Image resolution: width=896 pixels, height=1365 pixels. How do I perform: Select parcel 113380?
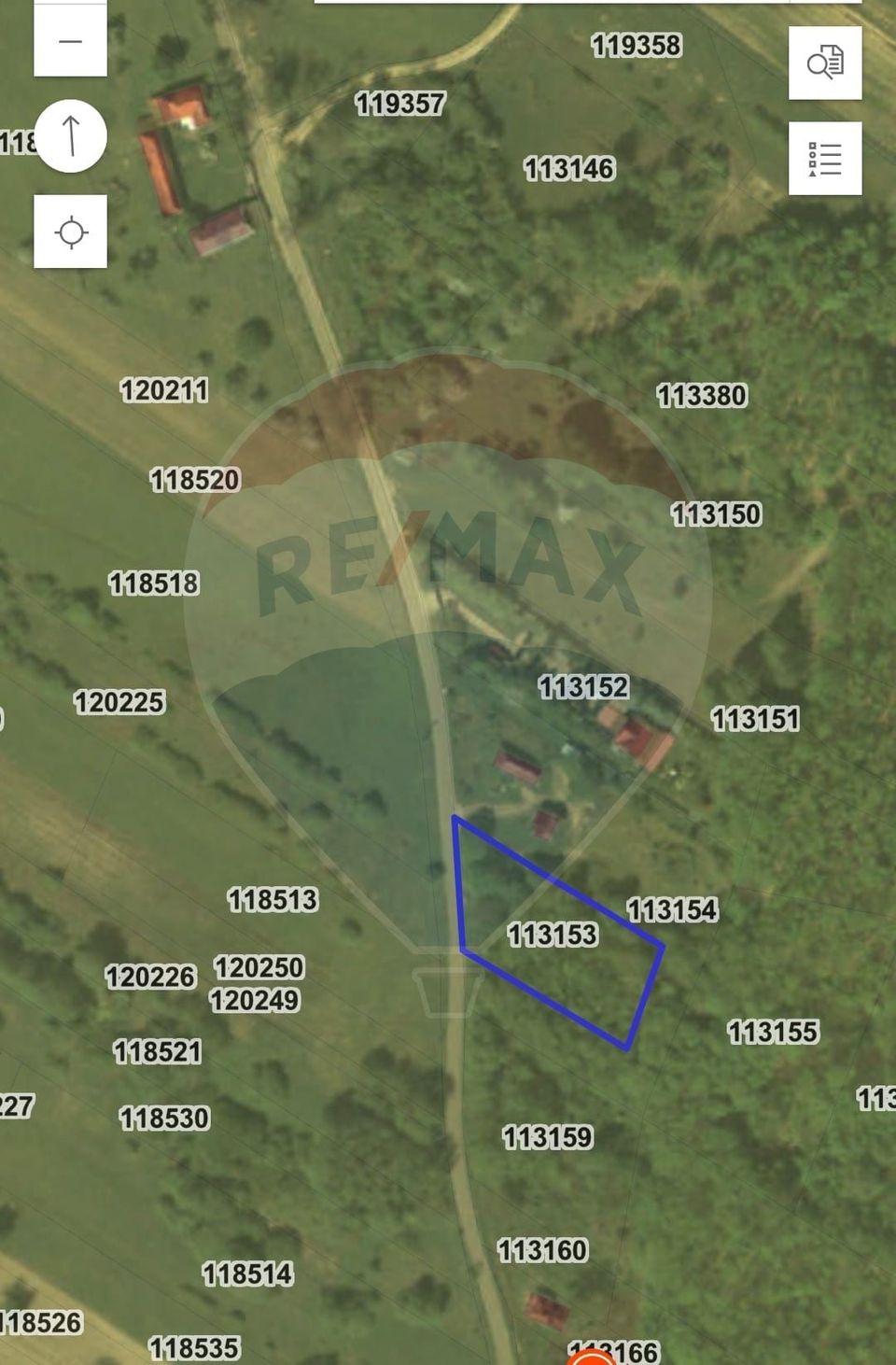coord(703,395)
